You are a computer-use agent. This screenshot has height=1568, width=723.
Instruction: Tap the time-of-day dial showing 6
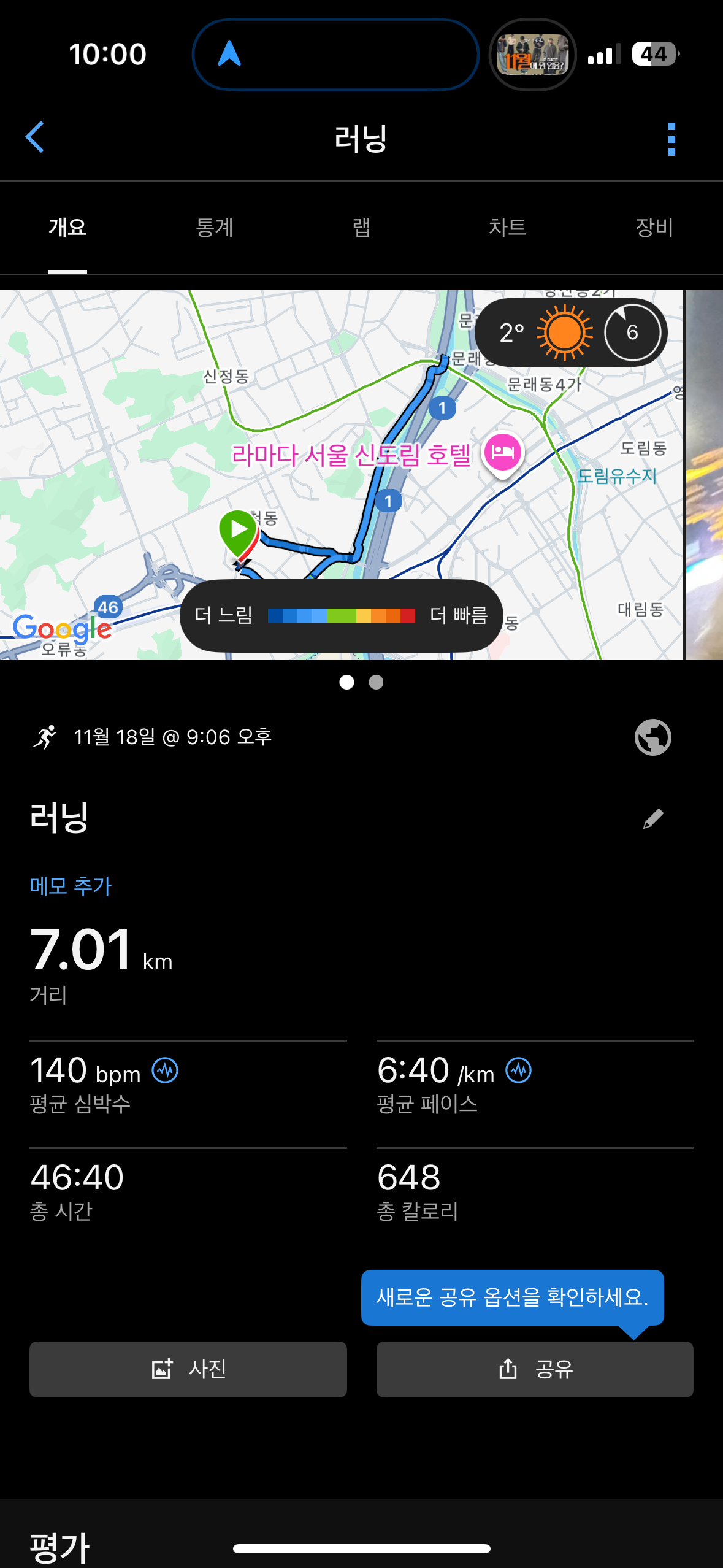click(x=633, y=332)
